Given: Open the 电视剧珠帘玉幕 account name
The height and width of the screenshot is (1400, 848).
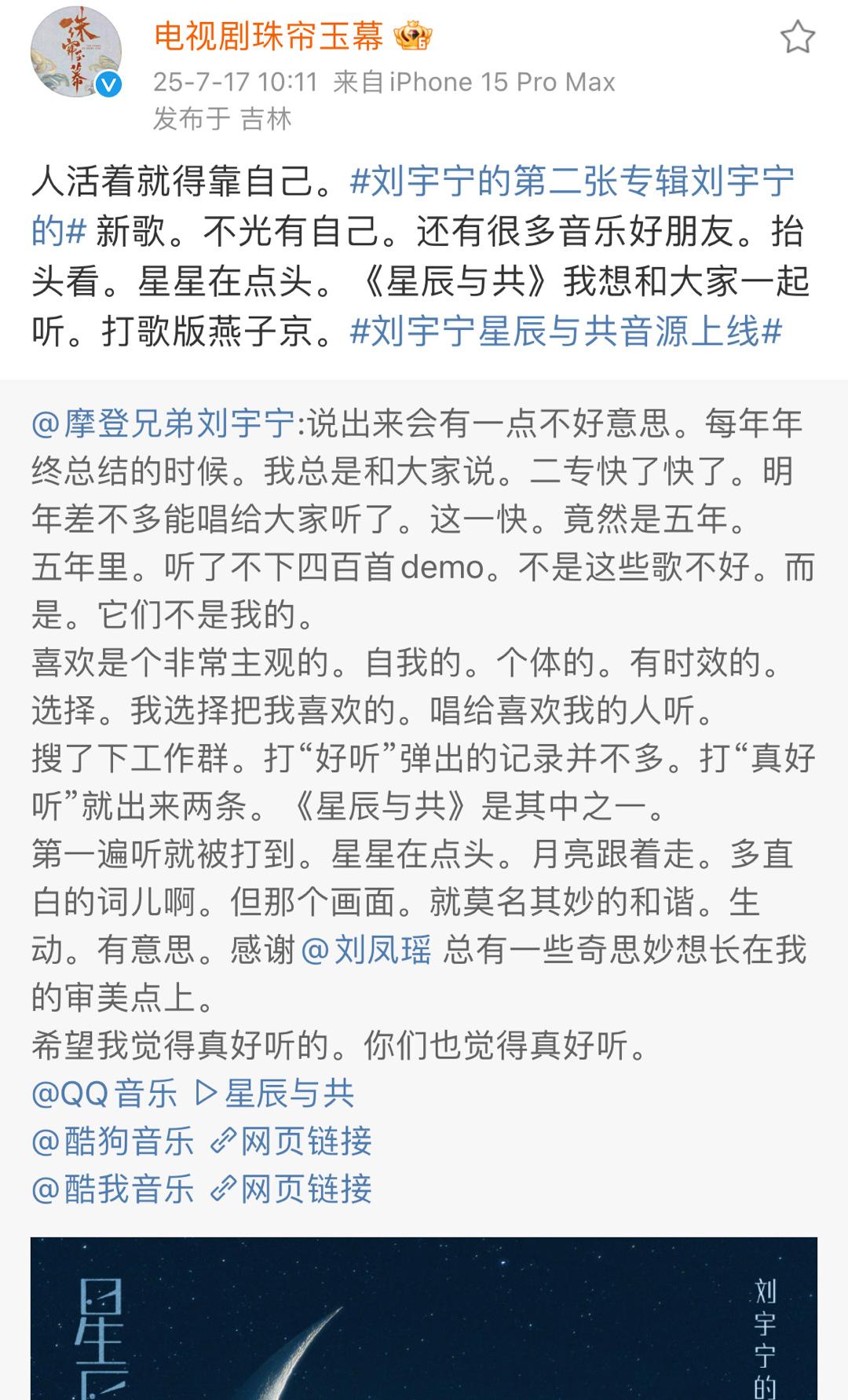Looking at the screenshot, I should point(269,36).
